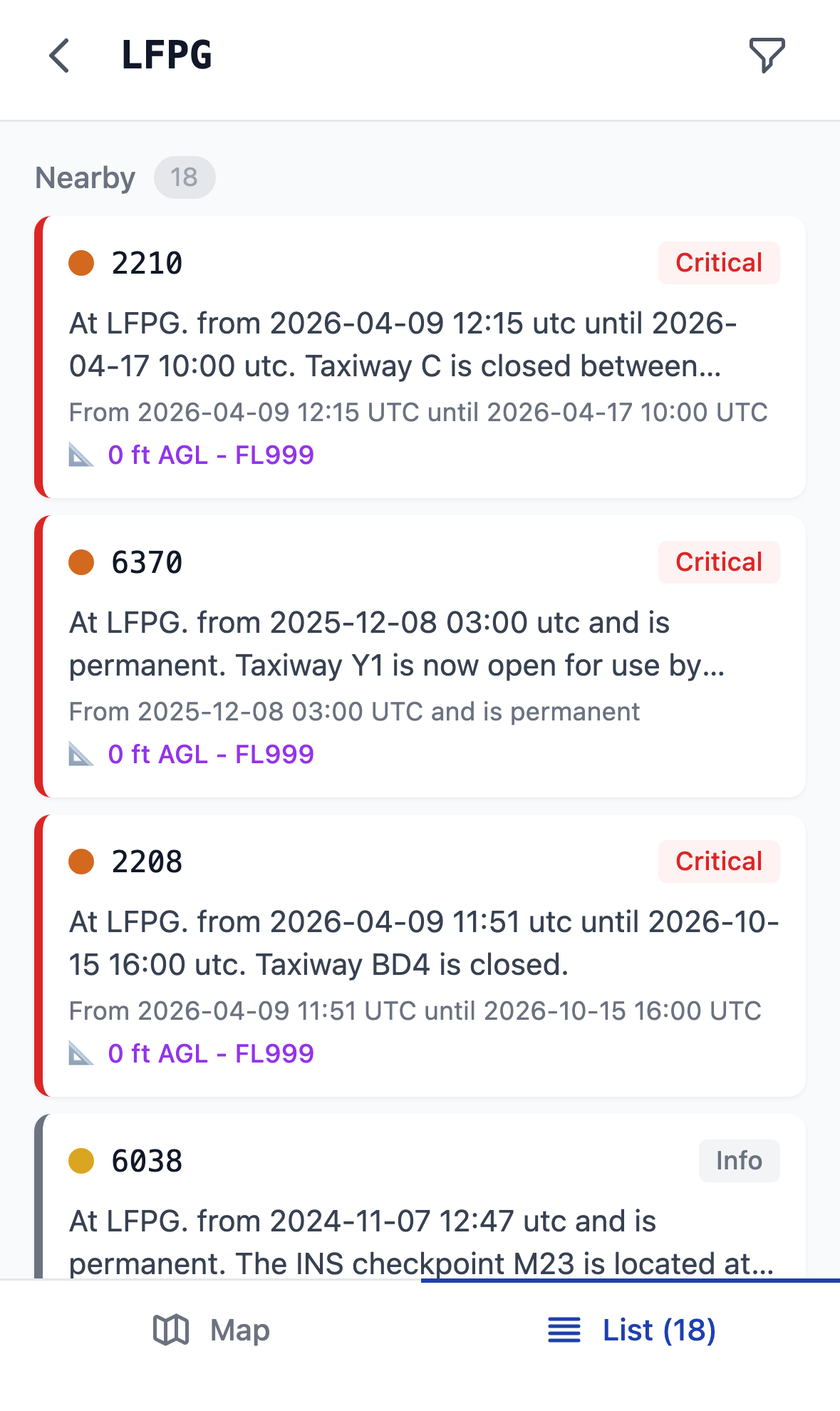The image size is (840, 1411).
Task: Click the orange severity dot on NOTAM 6370
Action: [x=81, y=562]
